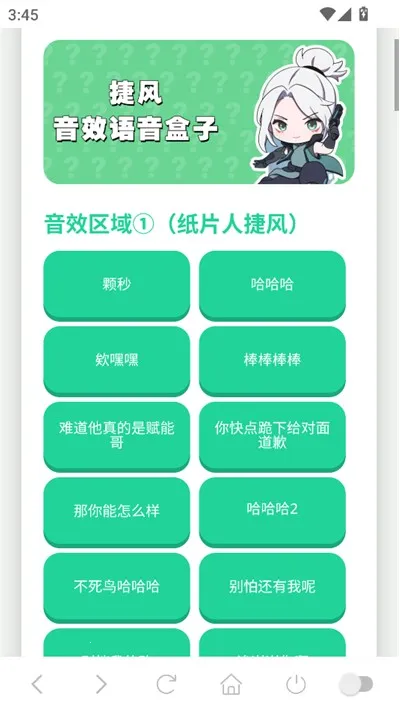The image size is (400, 706).
Task: Play 难道他真的是赋能哥 voice clip
Action: point(117,437)
